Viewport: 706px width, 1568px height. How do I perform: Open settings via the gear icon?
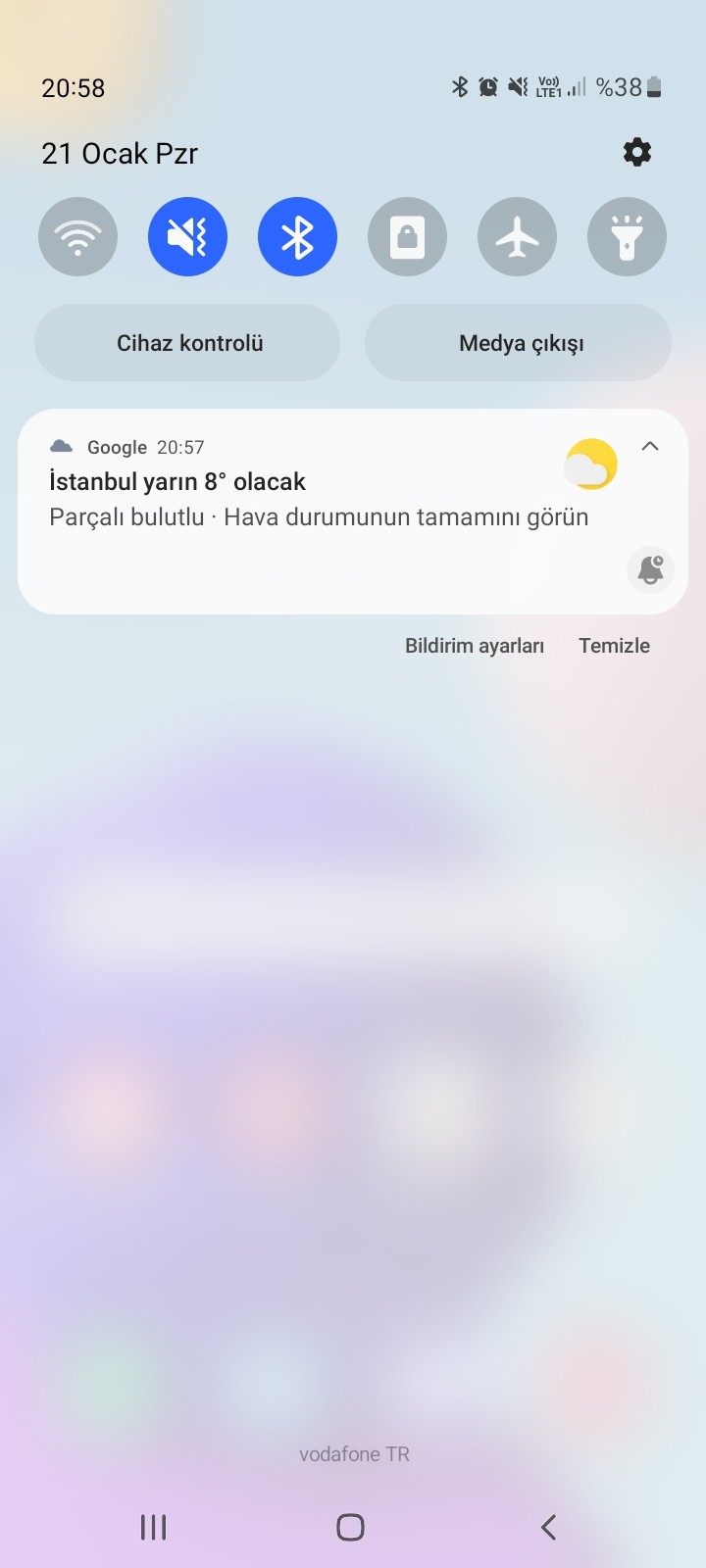point(636,152)
